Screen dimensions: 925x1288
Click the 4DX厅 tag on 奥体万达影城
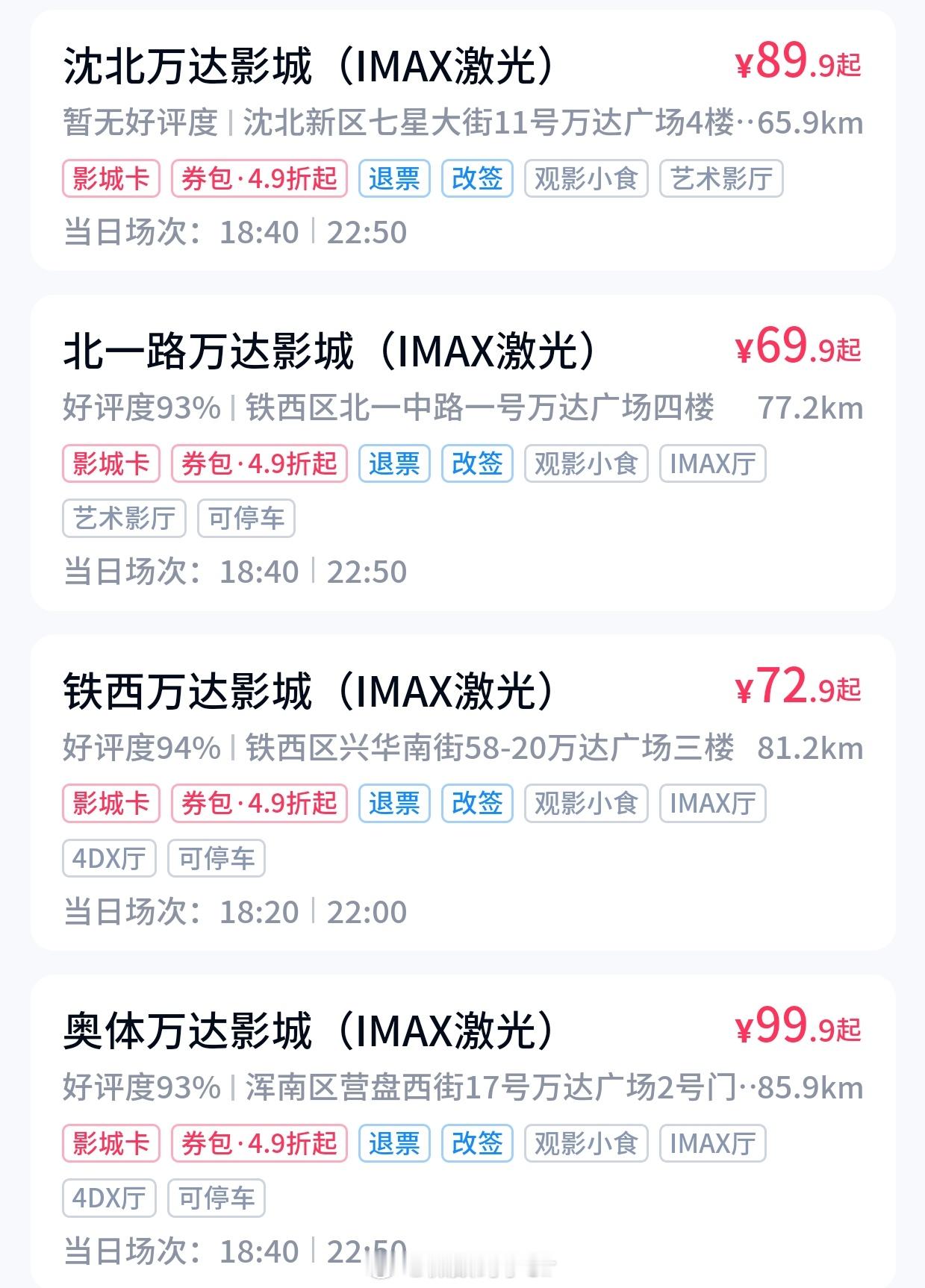tap(108, 1197)
